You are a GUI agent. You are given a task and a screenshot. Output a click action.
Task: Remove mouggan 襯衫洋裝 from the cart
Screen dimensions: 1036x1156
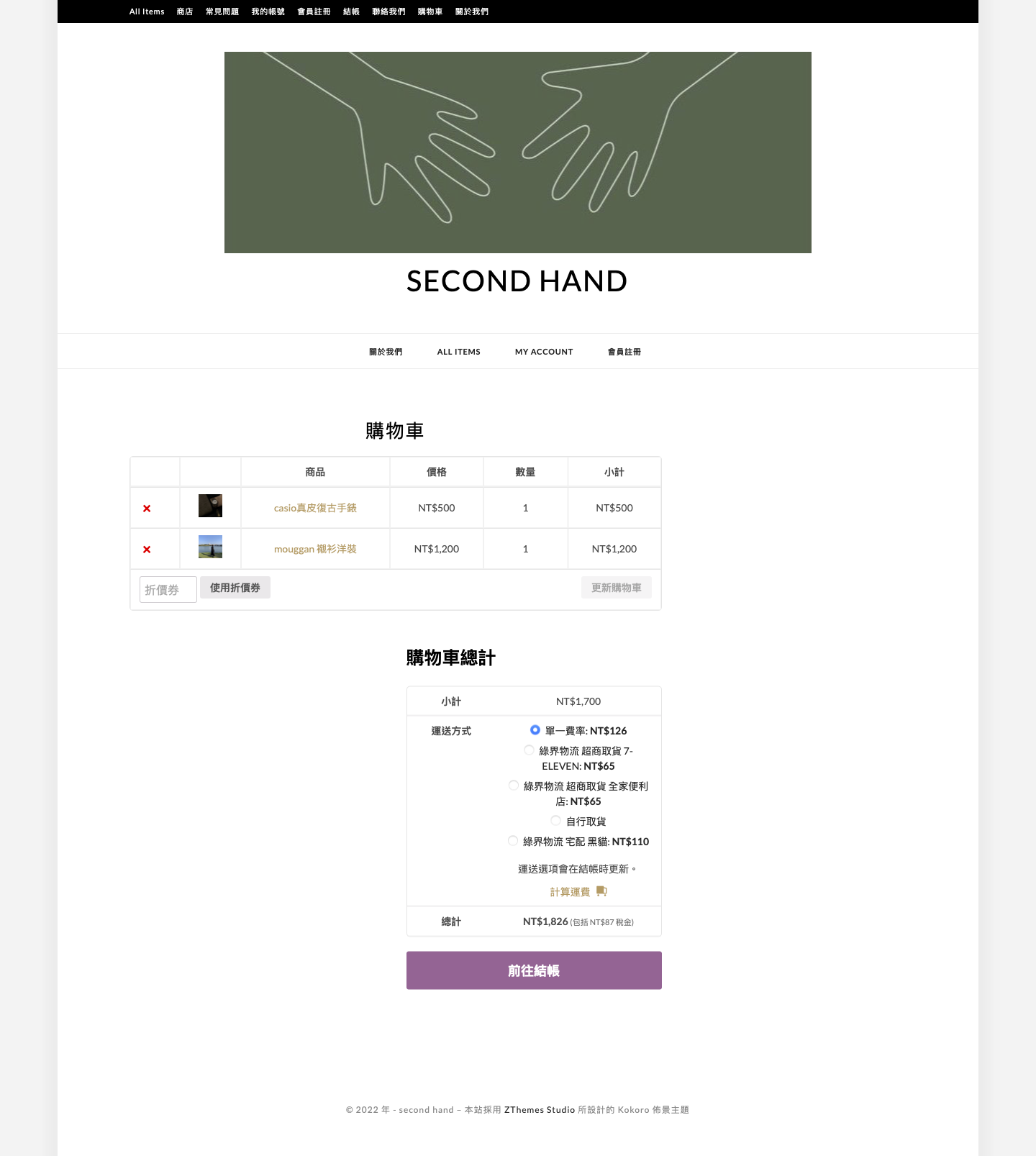click(x=147, y=550)
